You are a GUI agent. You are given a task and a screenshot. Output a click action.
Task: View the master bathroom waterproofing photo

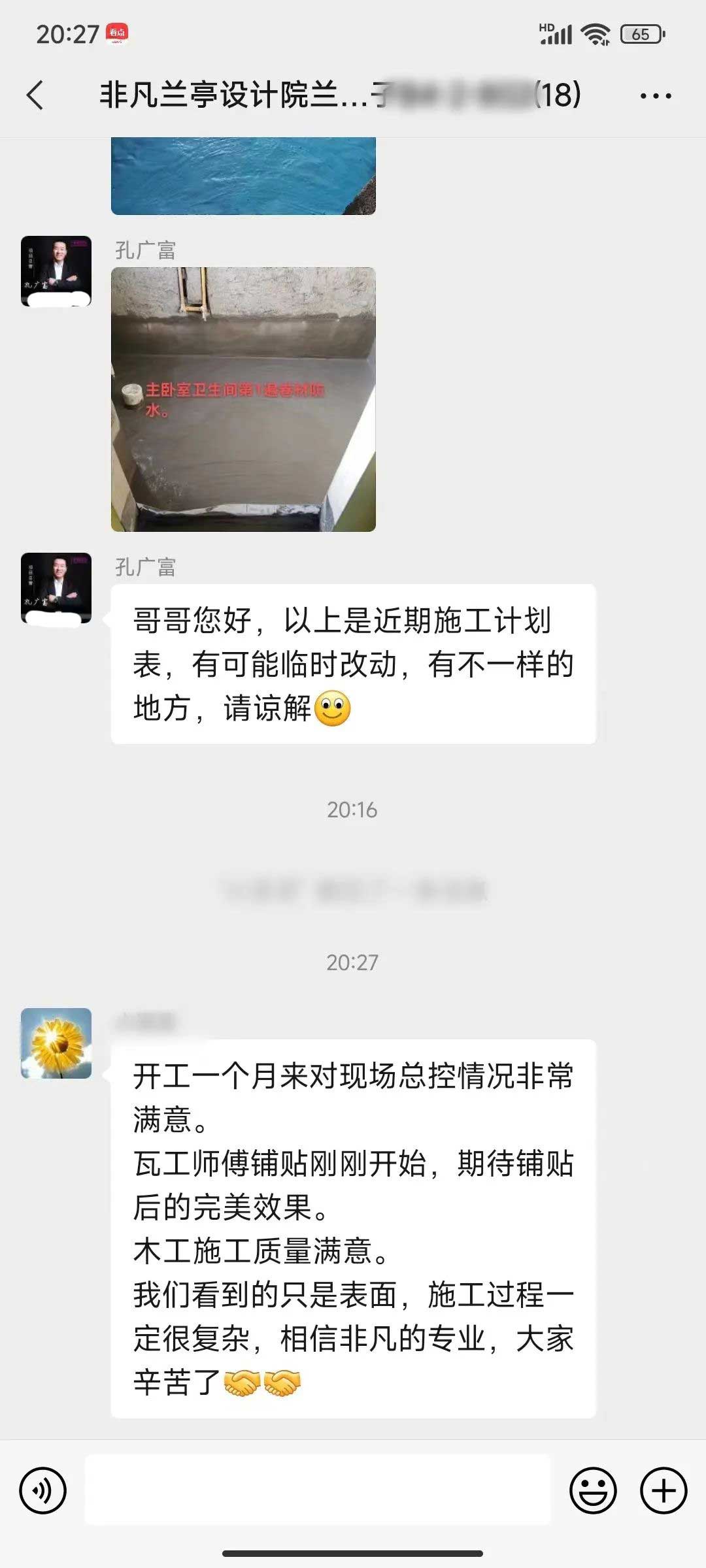(243, 399)
